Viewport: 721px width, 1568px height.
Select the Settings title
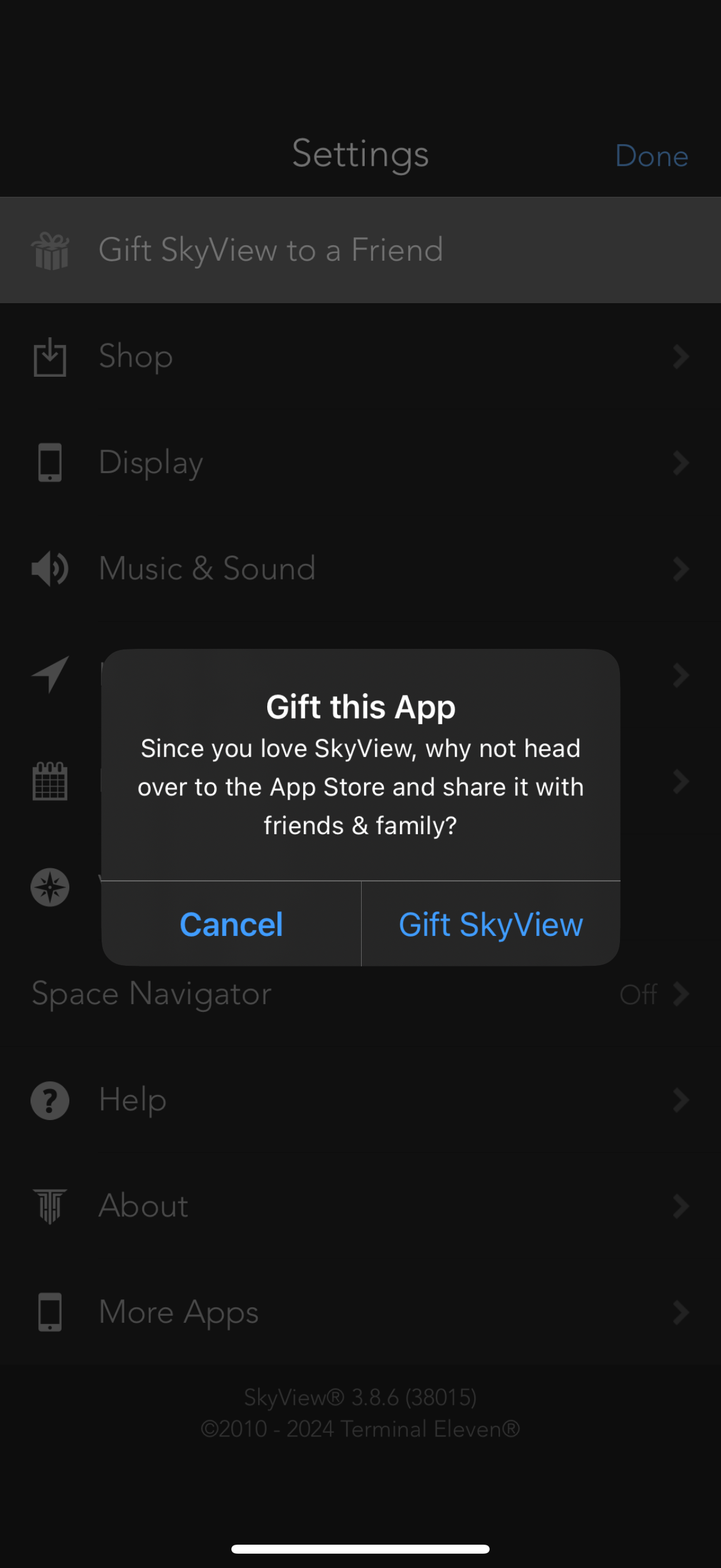click(360, 154)
